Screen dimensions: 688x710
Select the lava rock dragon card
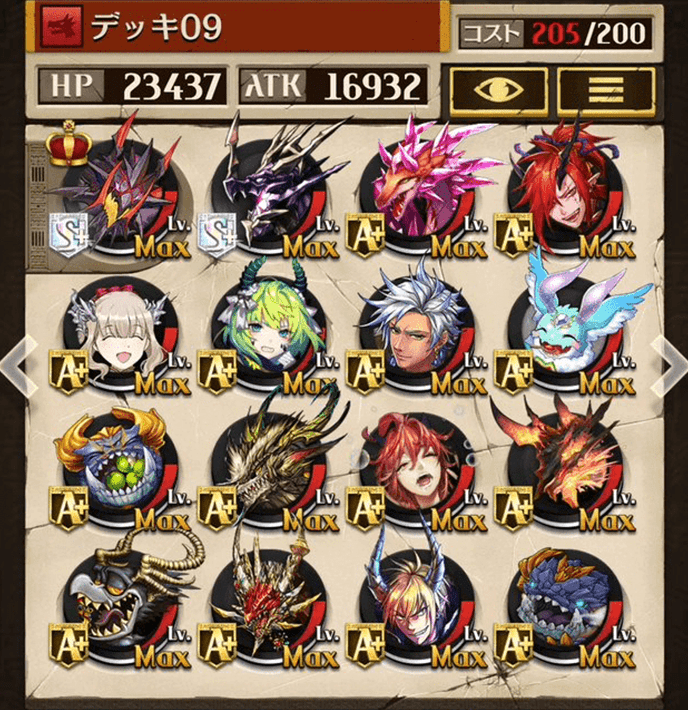pos(566,462)
